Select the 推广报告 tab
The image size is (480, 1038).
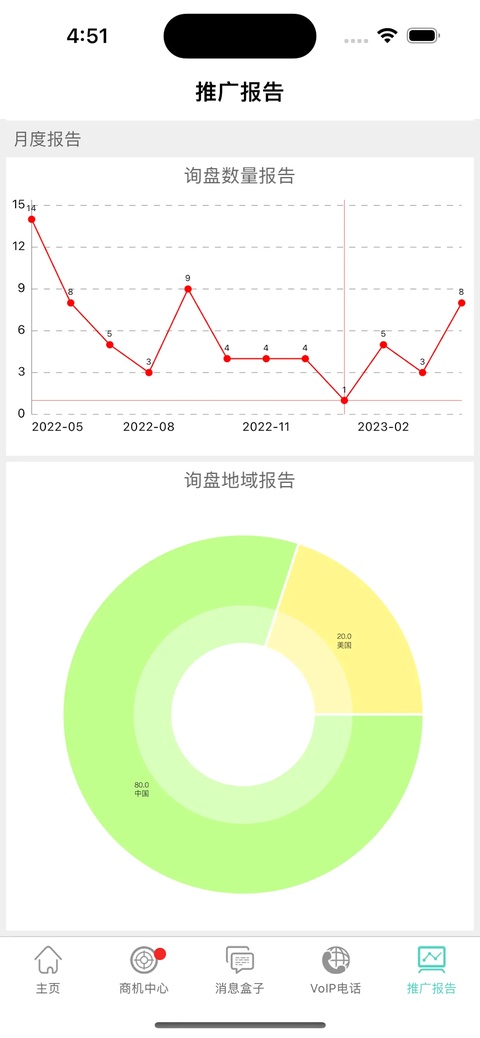tap(432, 970)
